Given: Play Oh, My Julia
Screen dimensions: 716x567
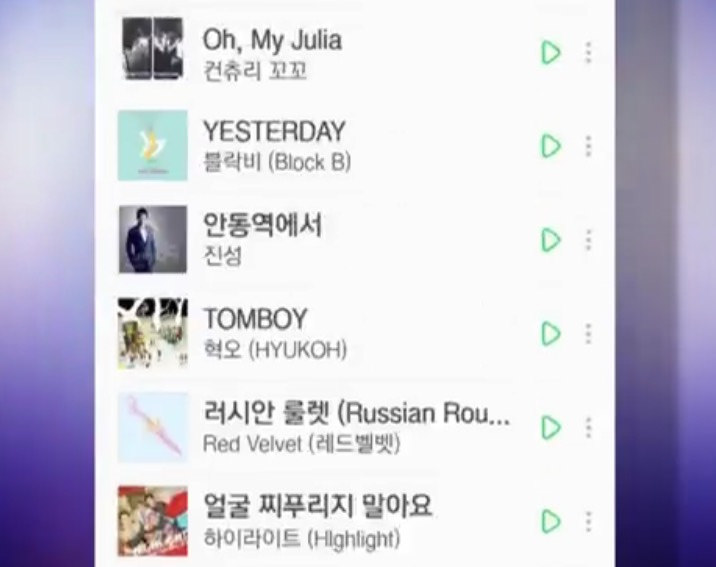Looking at the screenshot, I should pyautogui.click(x=550, y=52).
